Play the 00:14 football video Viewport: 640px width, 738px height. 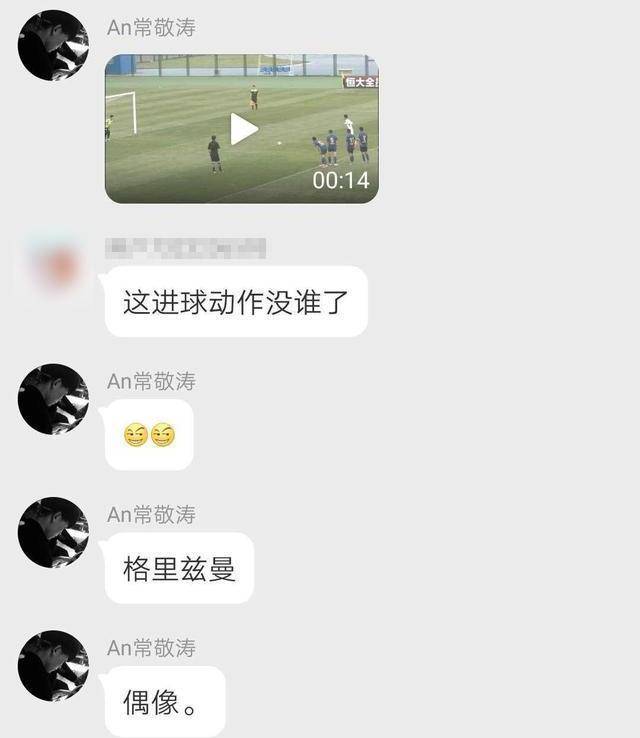[243, 129]
